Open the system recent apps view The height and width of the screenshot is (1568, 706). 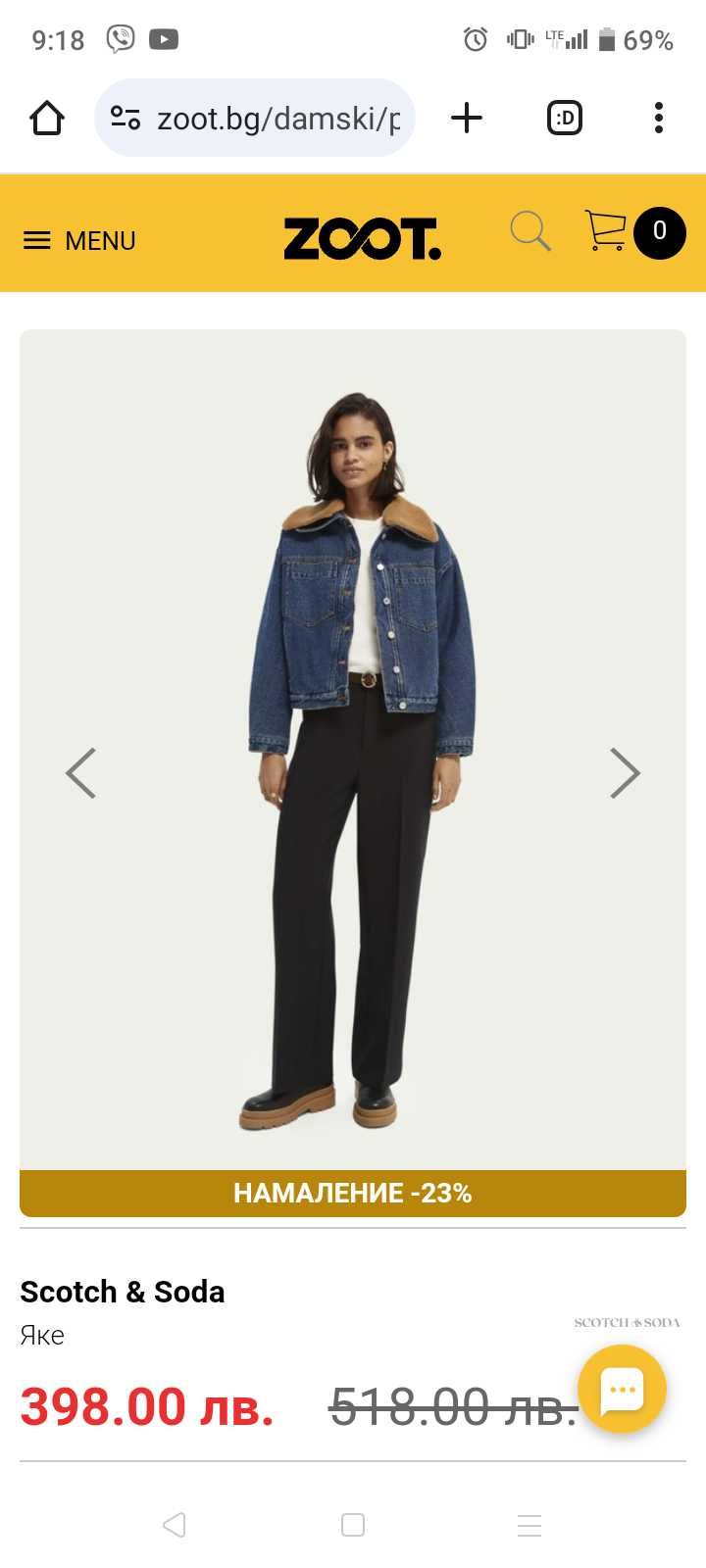529,1524
